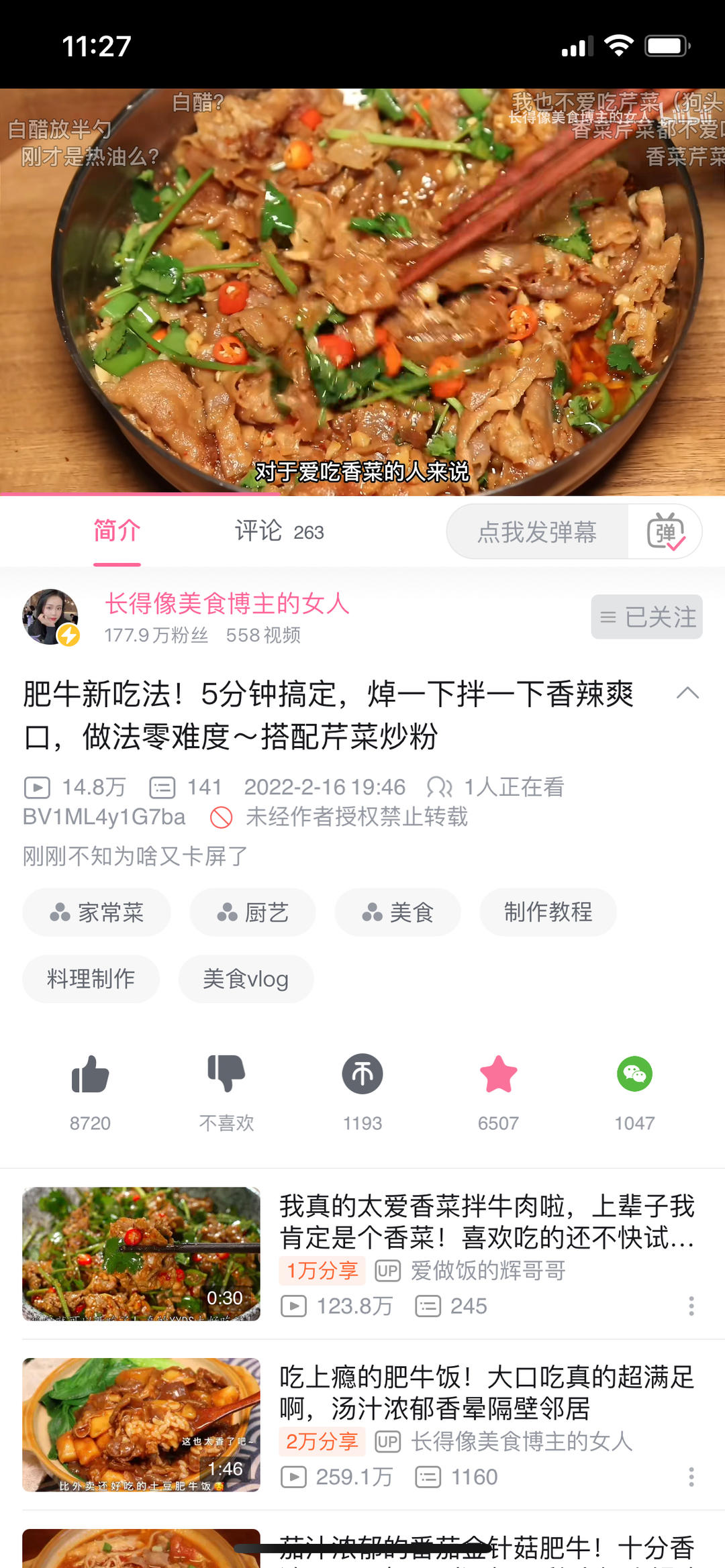This screenshot has width=725, height=1568.
Task: Select the 制作教程 tag
Action: [548, 912]
